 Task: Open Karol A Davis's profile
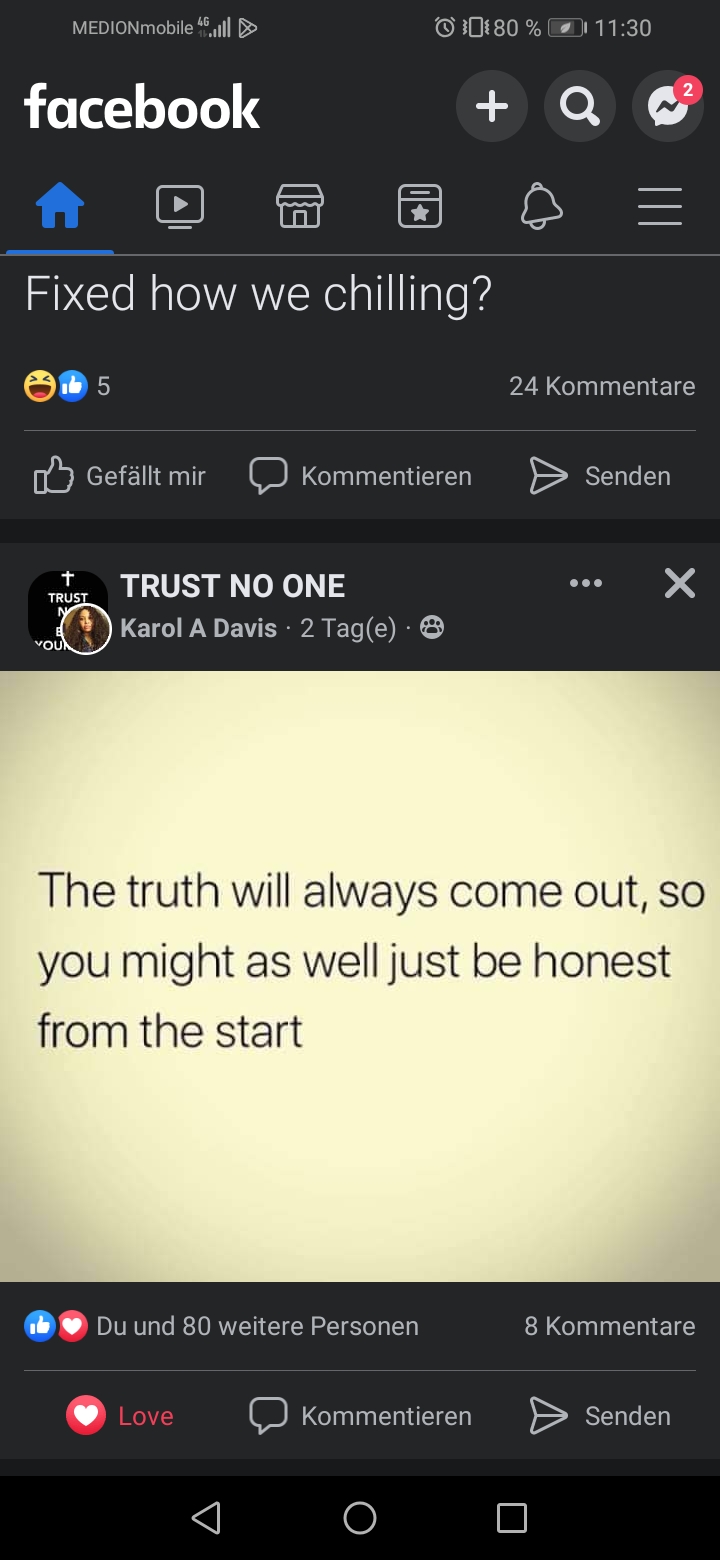coord(198,628)
